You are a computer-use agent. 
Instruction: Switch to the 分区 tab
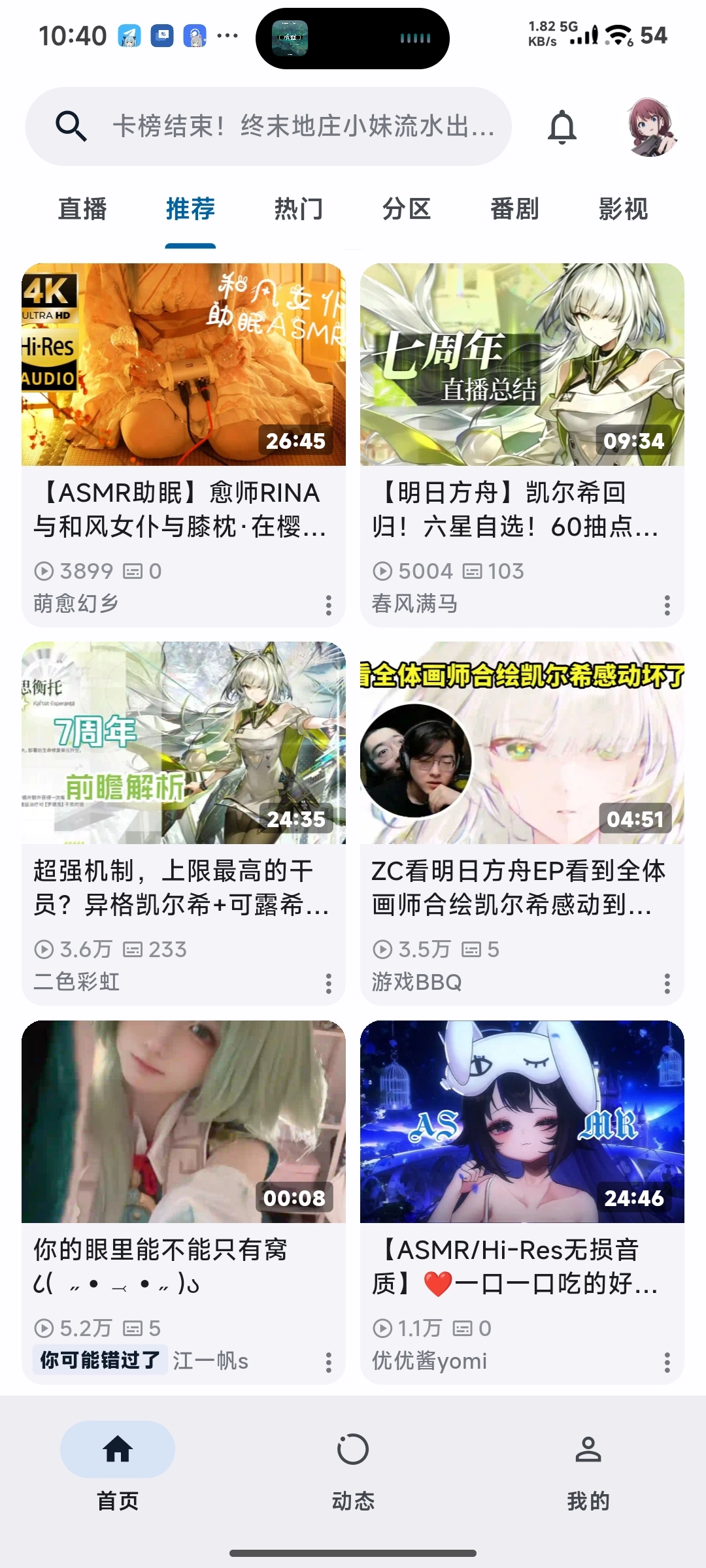407,209
